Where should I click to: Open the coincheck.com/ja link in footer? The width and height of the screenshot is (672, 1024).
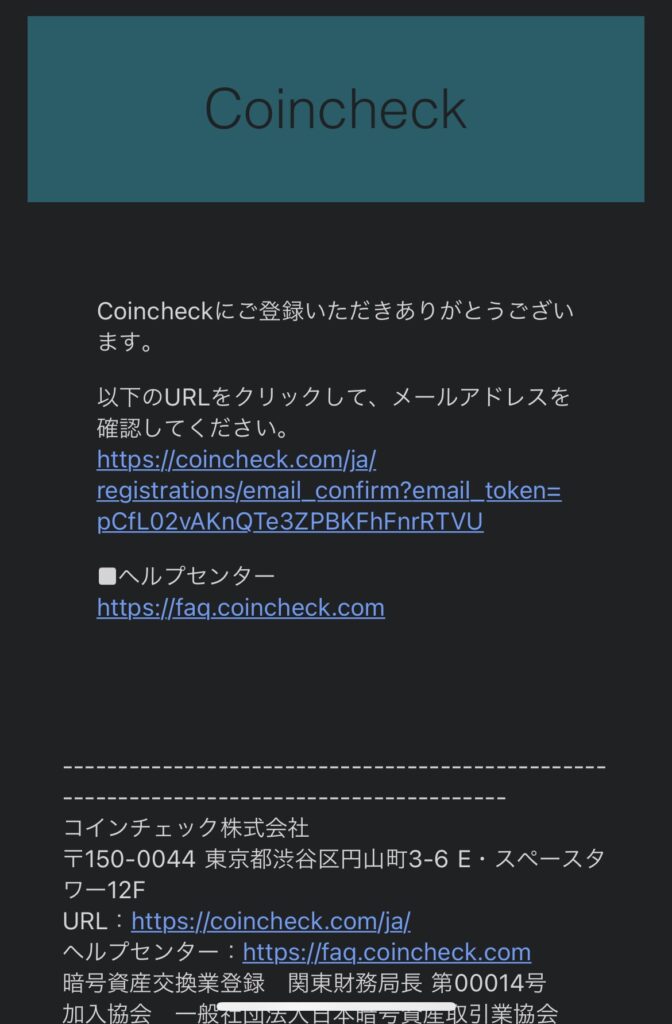point(270,921)
